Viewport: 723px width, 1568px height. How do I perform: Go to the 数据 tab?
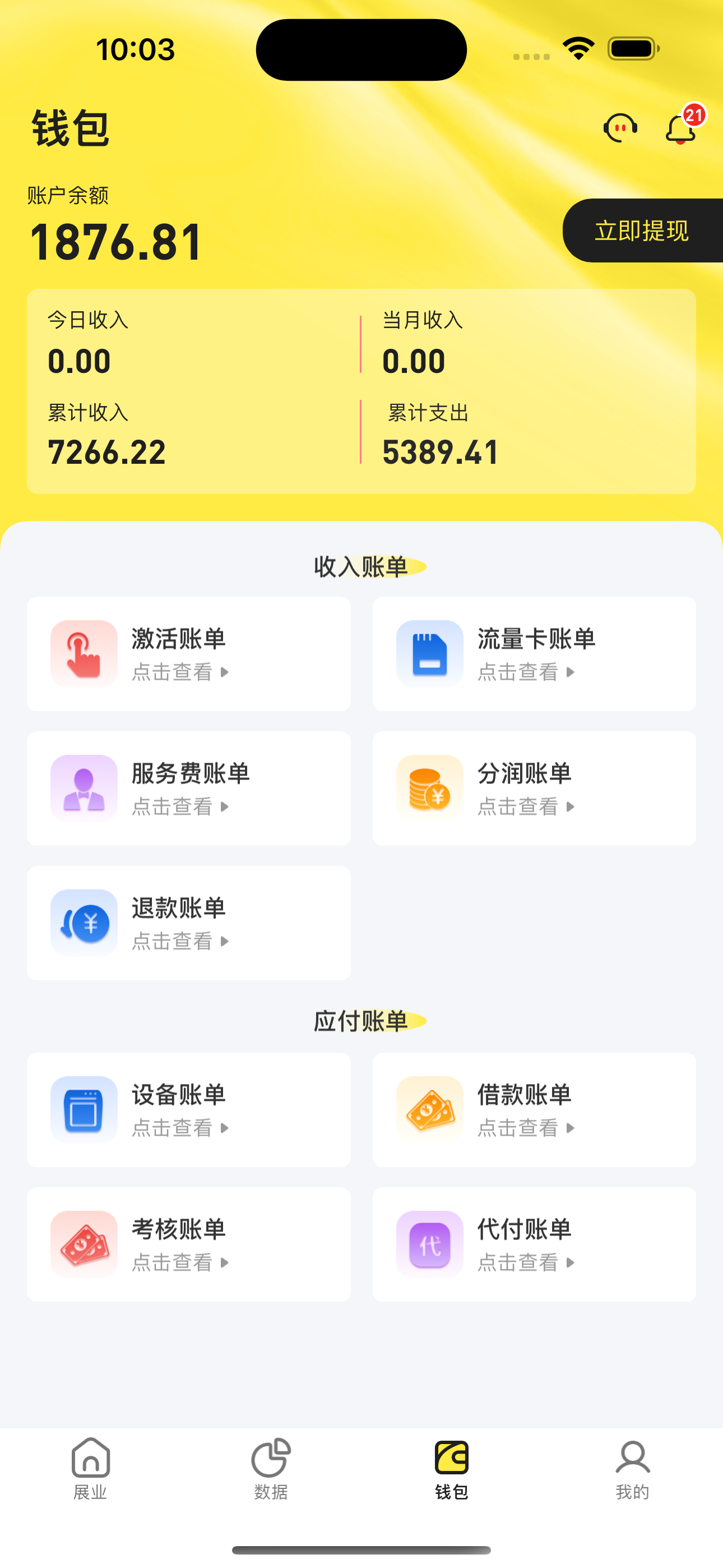click(271, 1468)
